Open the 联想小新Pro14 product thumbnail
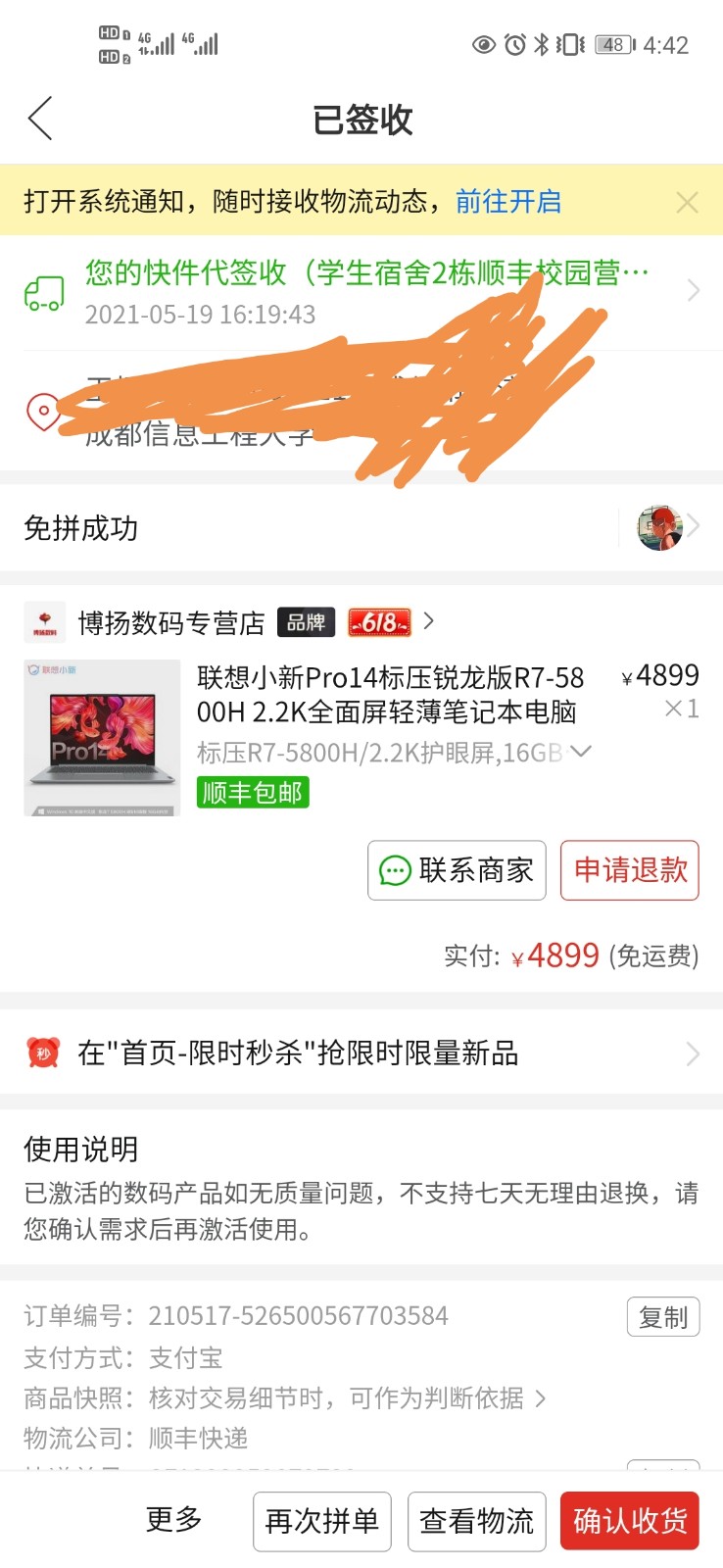The width and height of the screenshot is (723, 1568). [102, 738]
